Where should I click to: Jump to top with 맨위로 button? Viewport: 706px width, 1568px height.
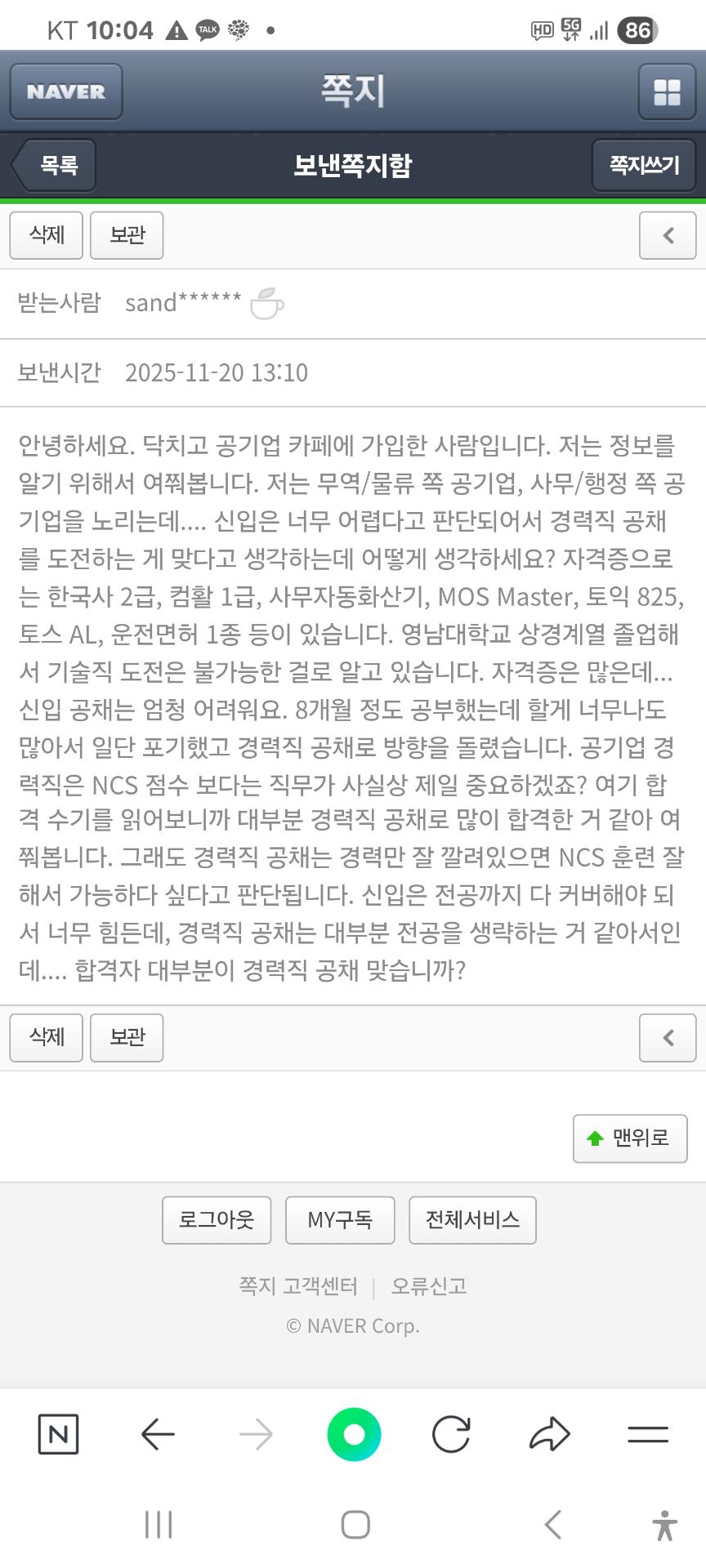[x=630, y=1138]
